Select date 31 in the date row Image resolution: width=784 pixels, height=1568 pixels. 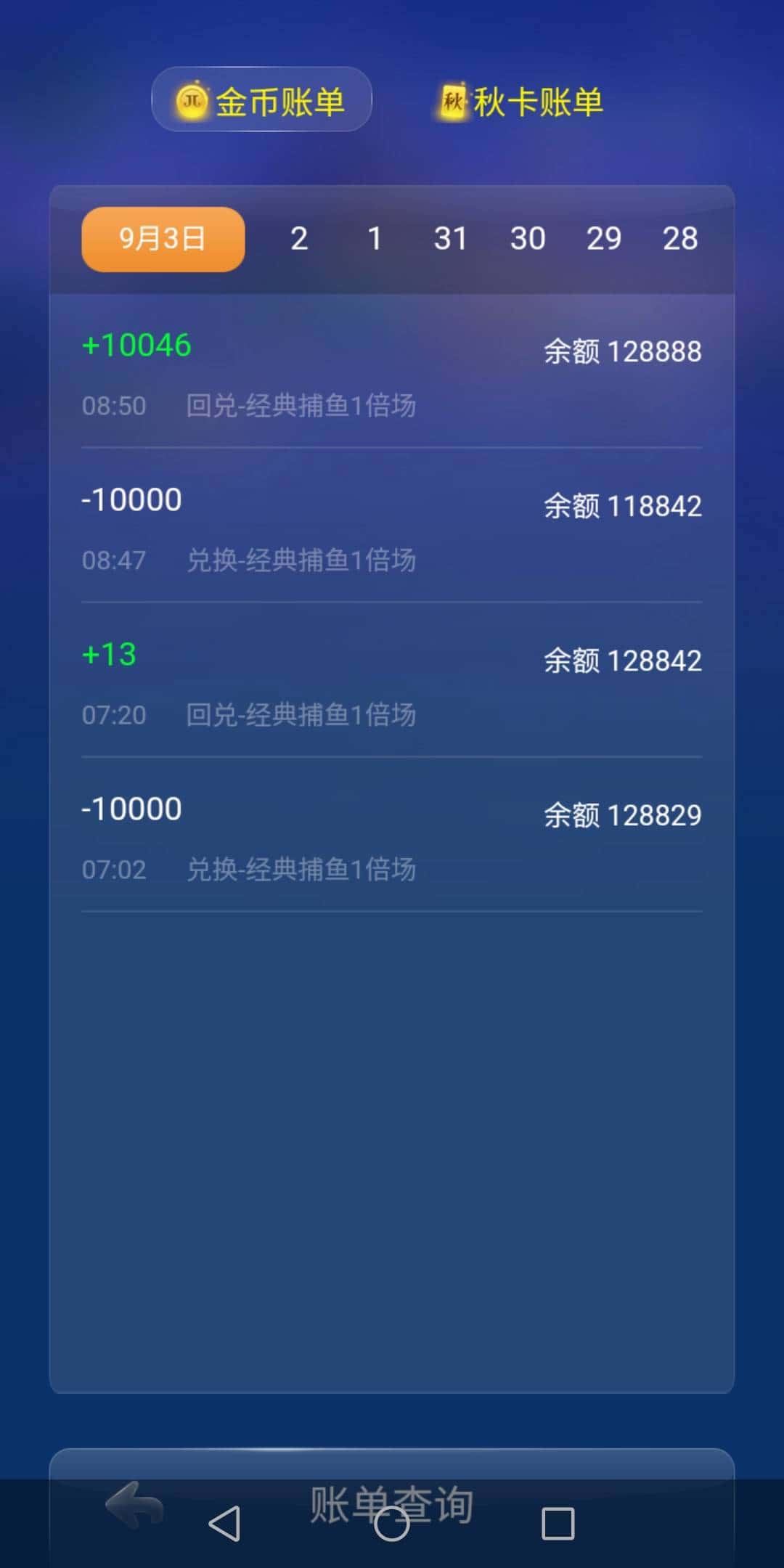click(452, 239)
